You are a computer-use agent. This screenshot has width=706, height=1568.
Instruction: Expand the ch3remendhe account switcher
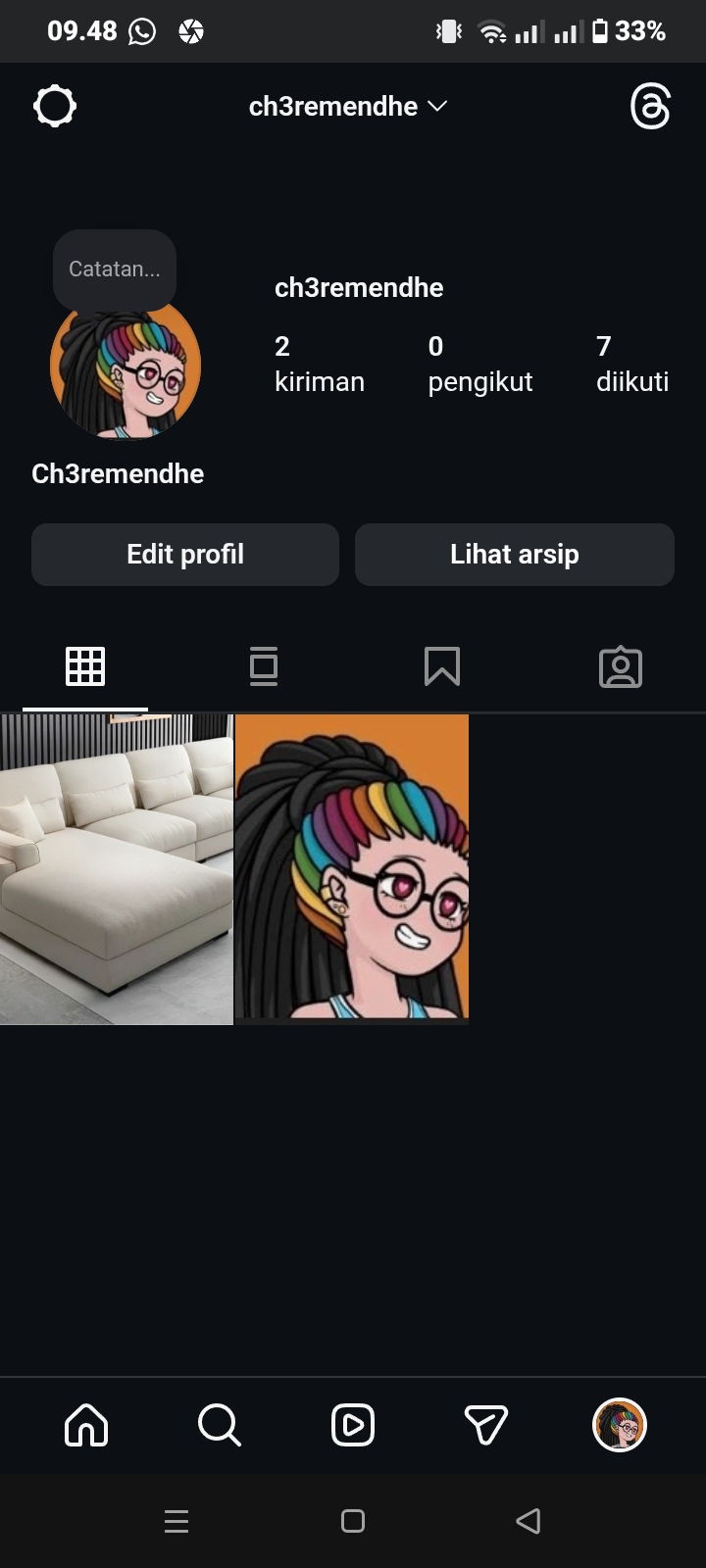(348, 106)
